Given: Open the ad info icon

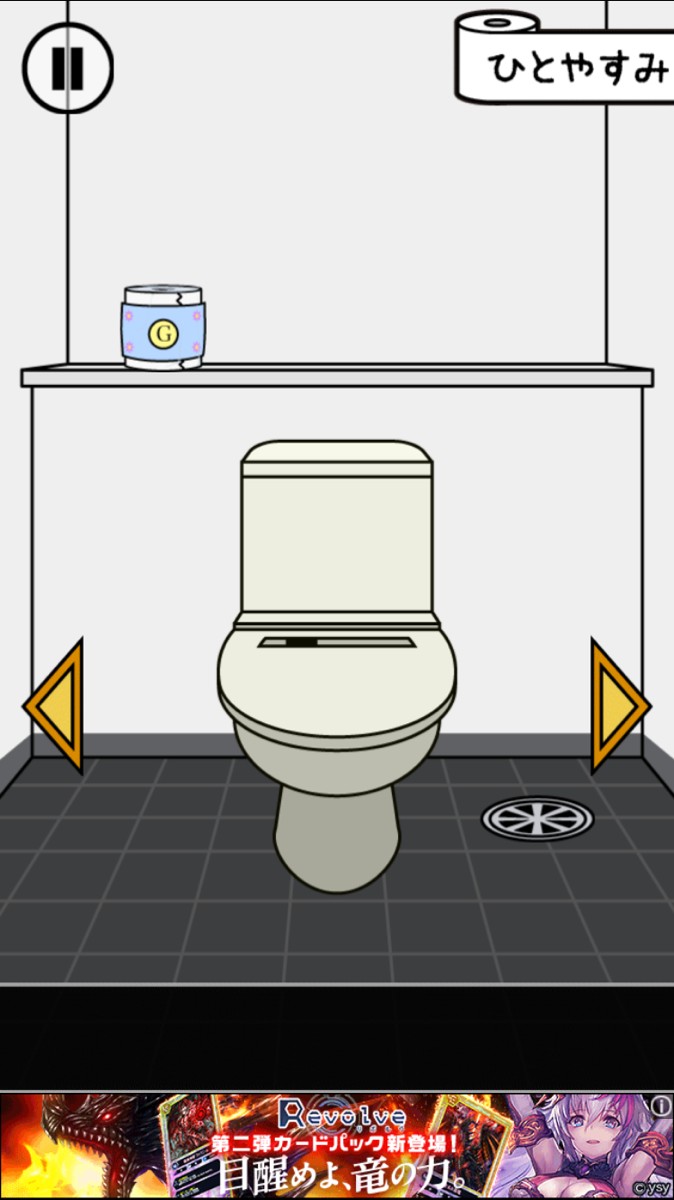Looking at the screenshot, I should click(660, 1106).
